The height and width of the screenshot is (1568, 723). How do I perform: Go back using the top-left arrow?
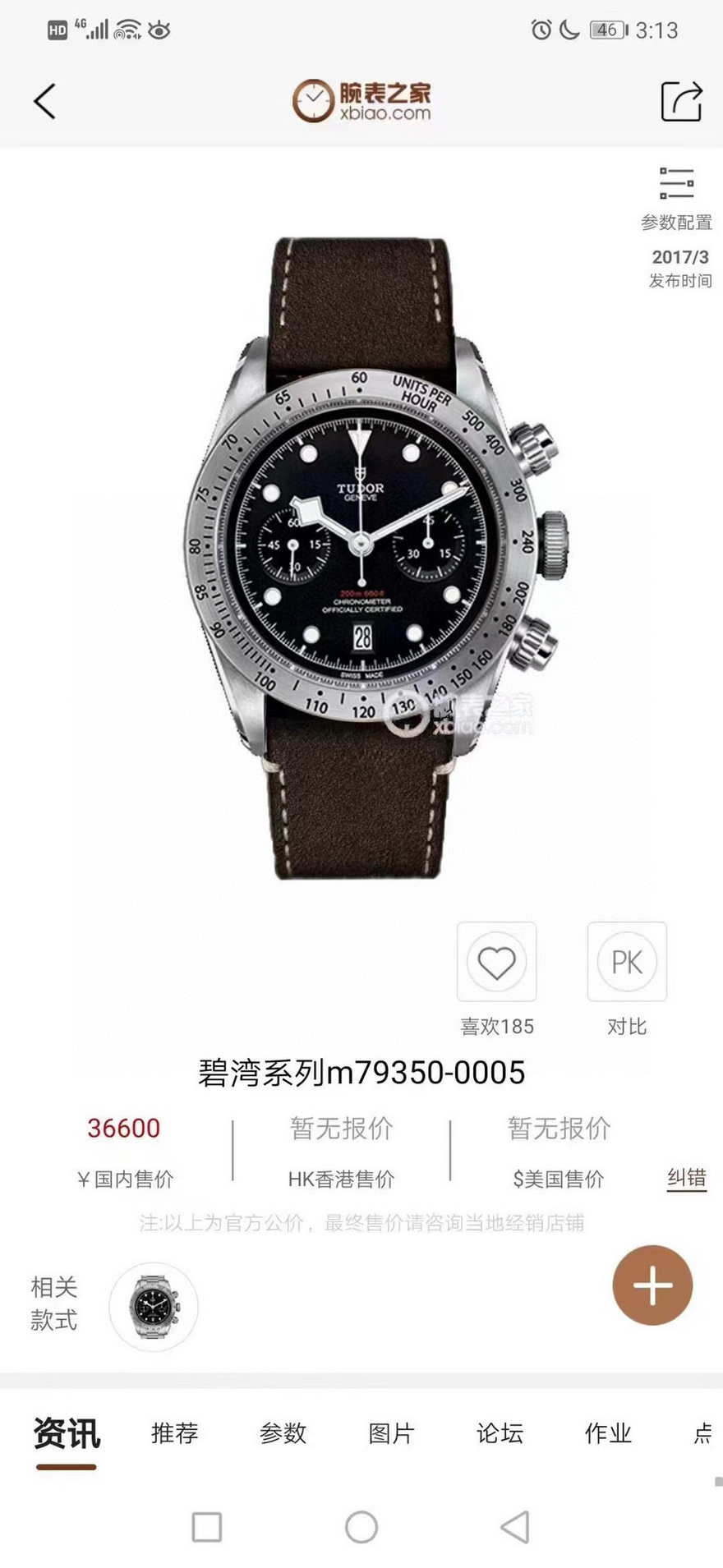click(45, 102)
